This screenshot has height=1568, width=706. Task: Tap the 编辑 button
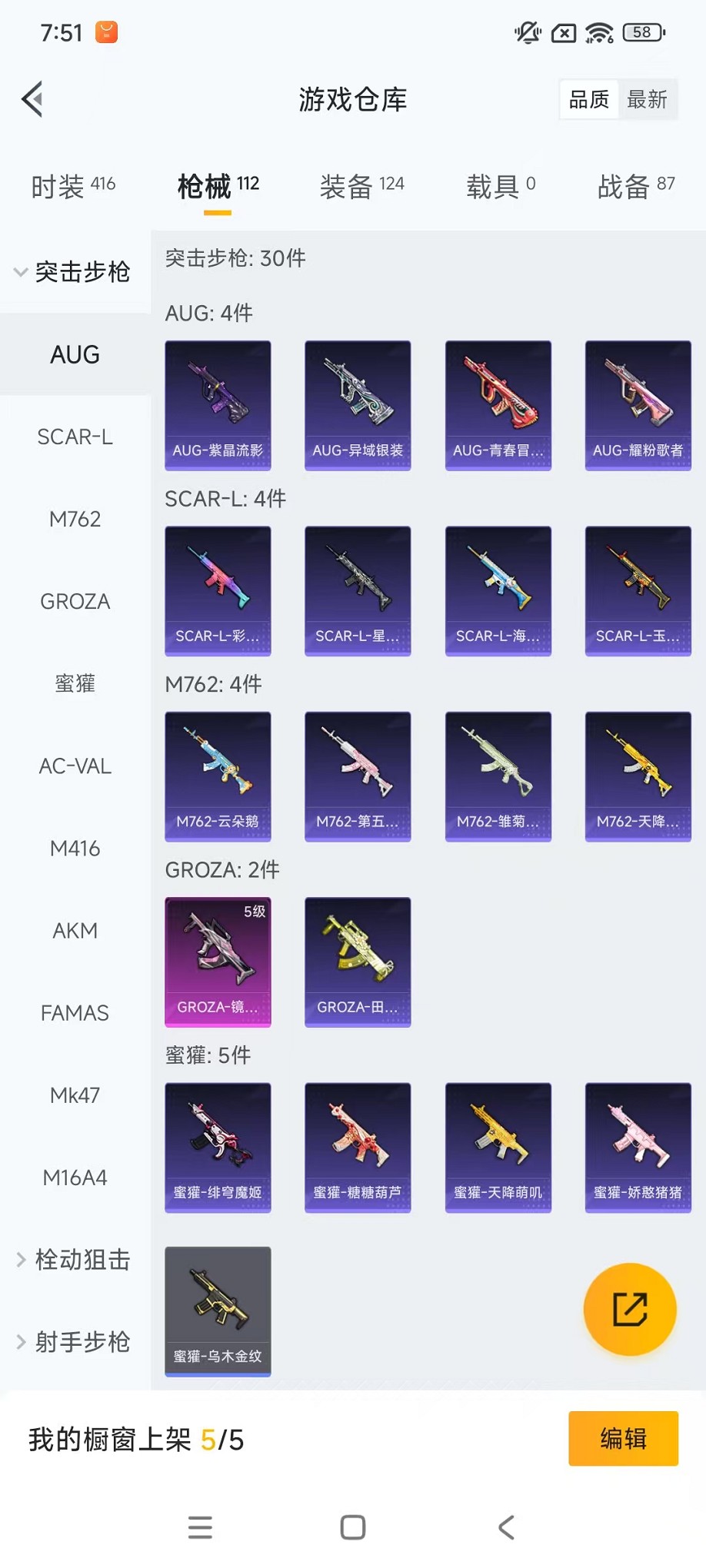coord(623,1438)
